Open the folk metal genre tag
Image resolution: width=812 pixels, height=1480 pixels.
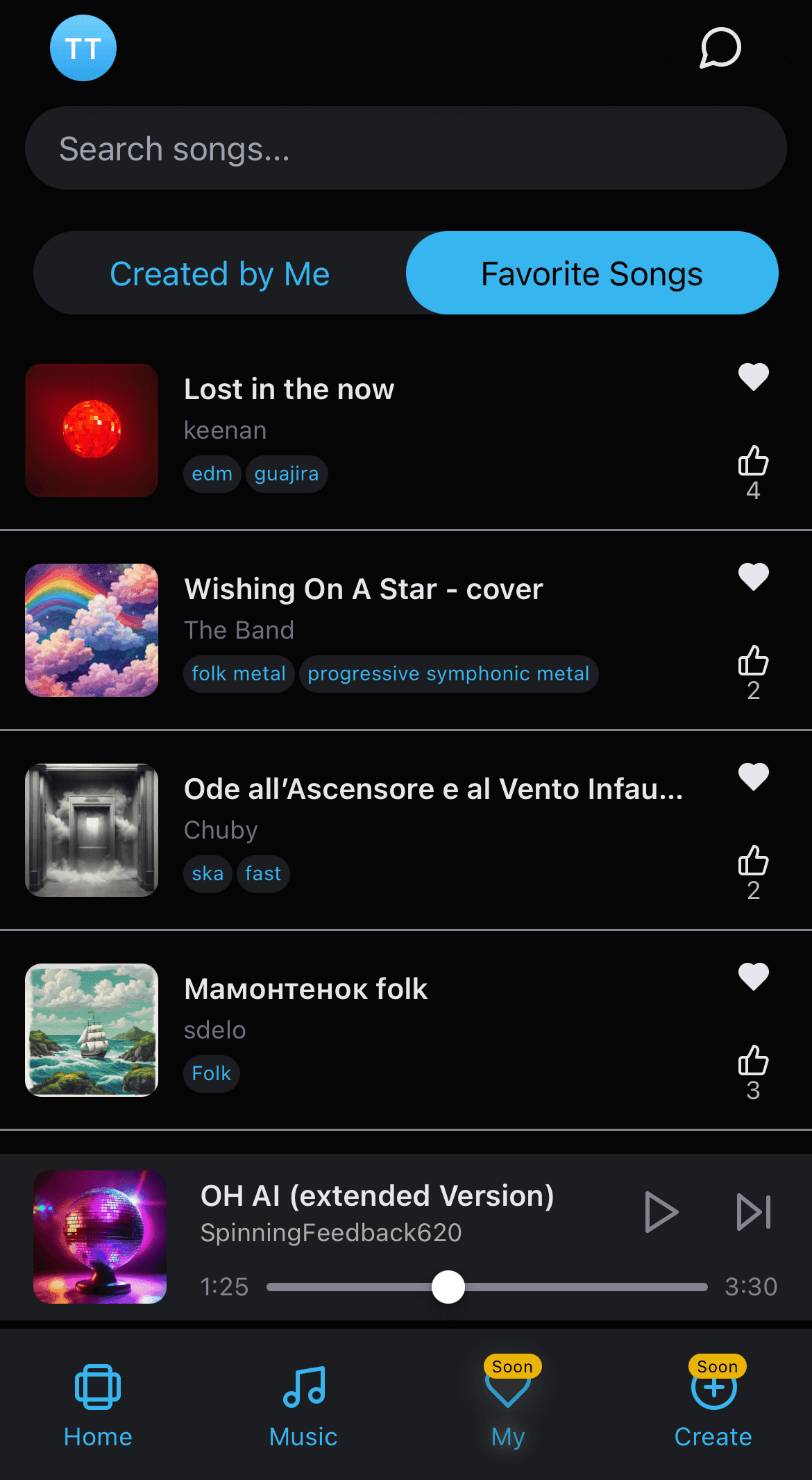coord(238,673)
